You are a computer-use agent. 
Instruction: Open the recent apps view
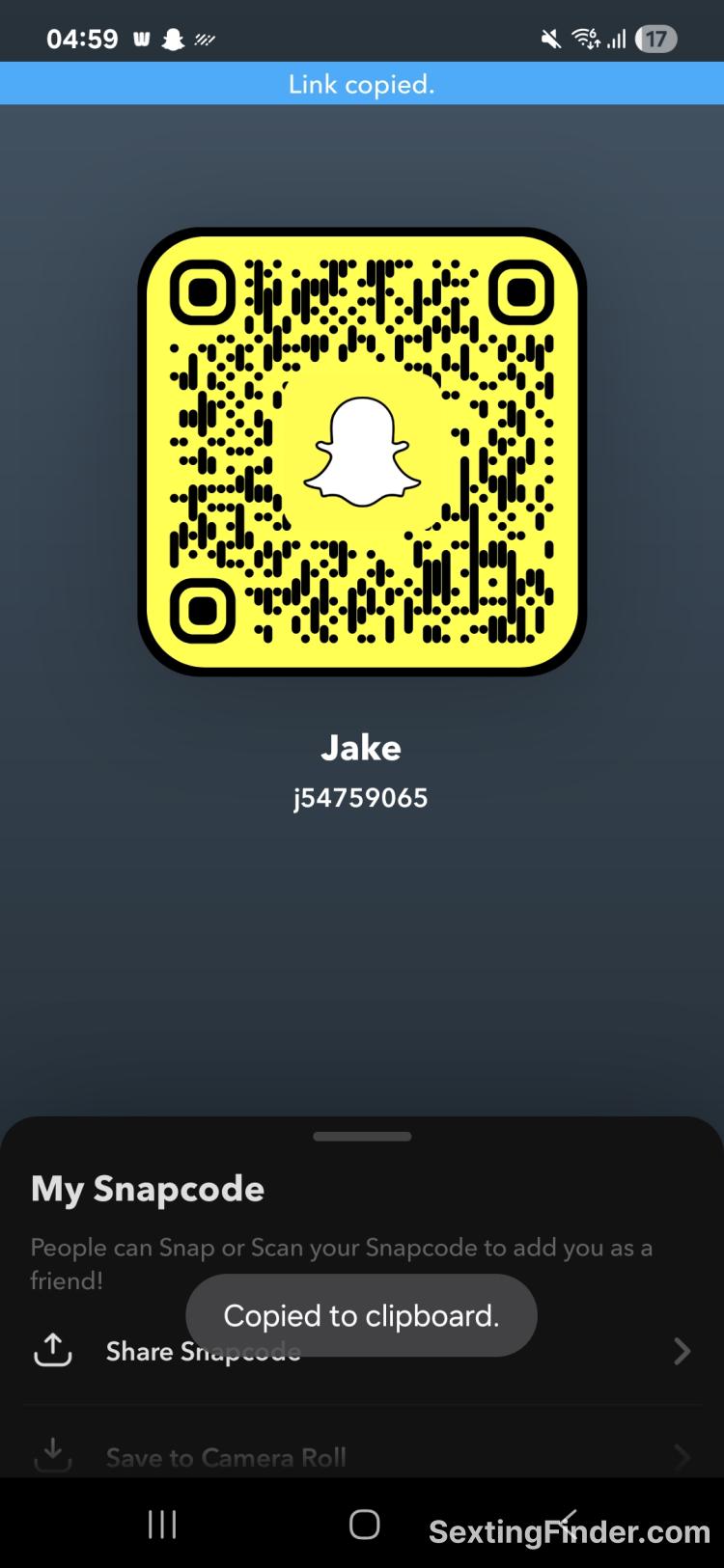pos(162,1525)
